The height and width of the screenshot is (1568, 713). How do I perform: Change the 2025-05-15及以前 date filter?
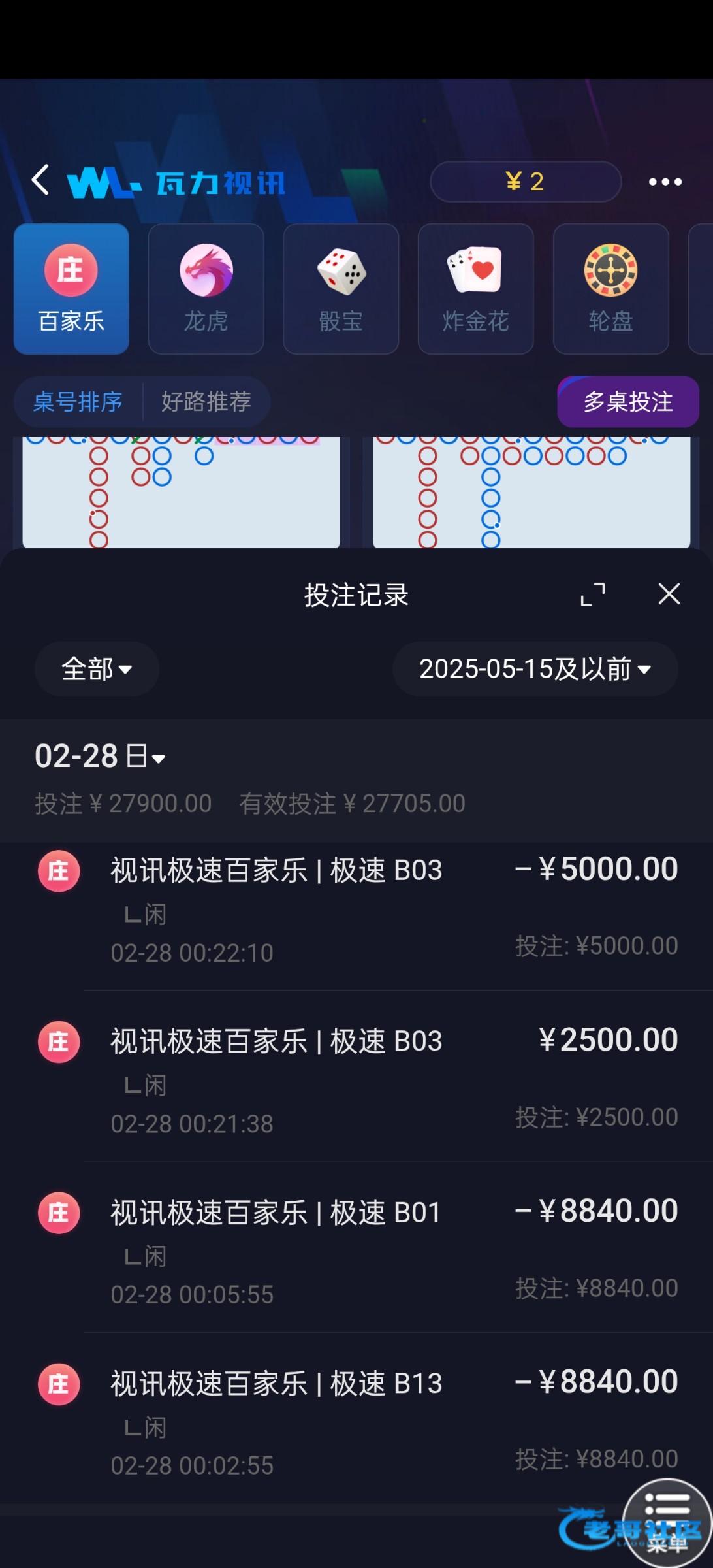535,669
